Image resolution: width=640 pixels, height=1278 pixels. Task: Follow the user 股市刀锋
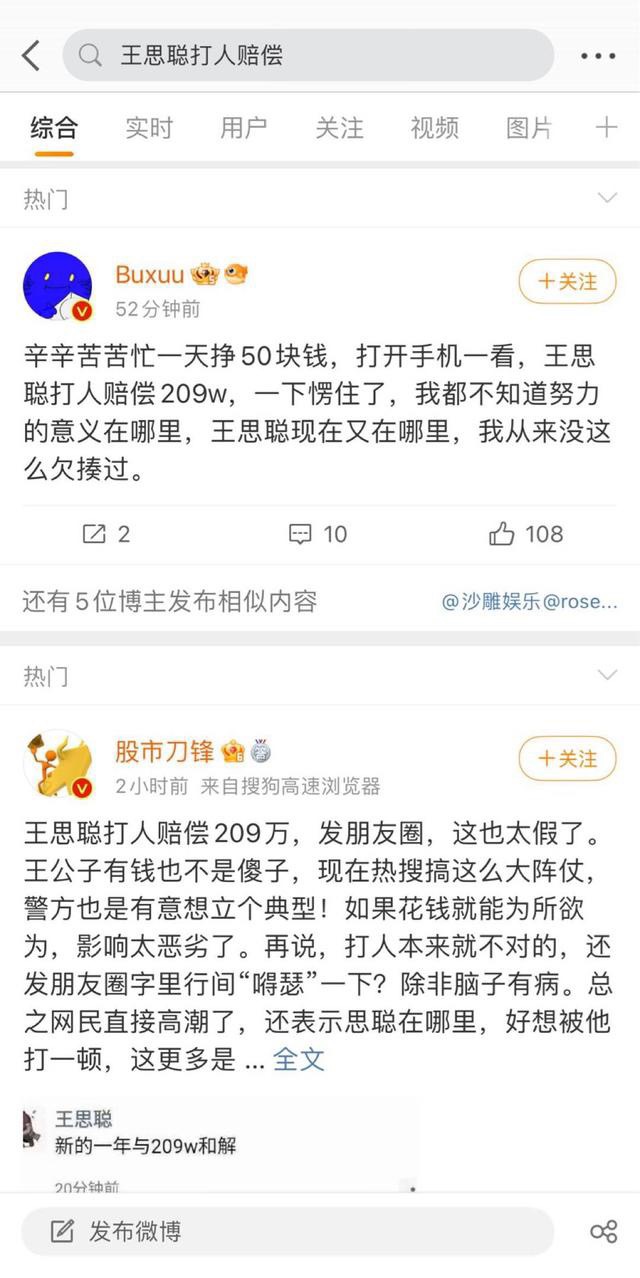pos(567,759)
